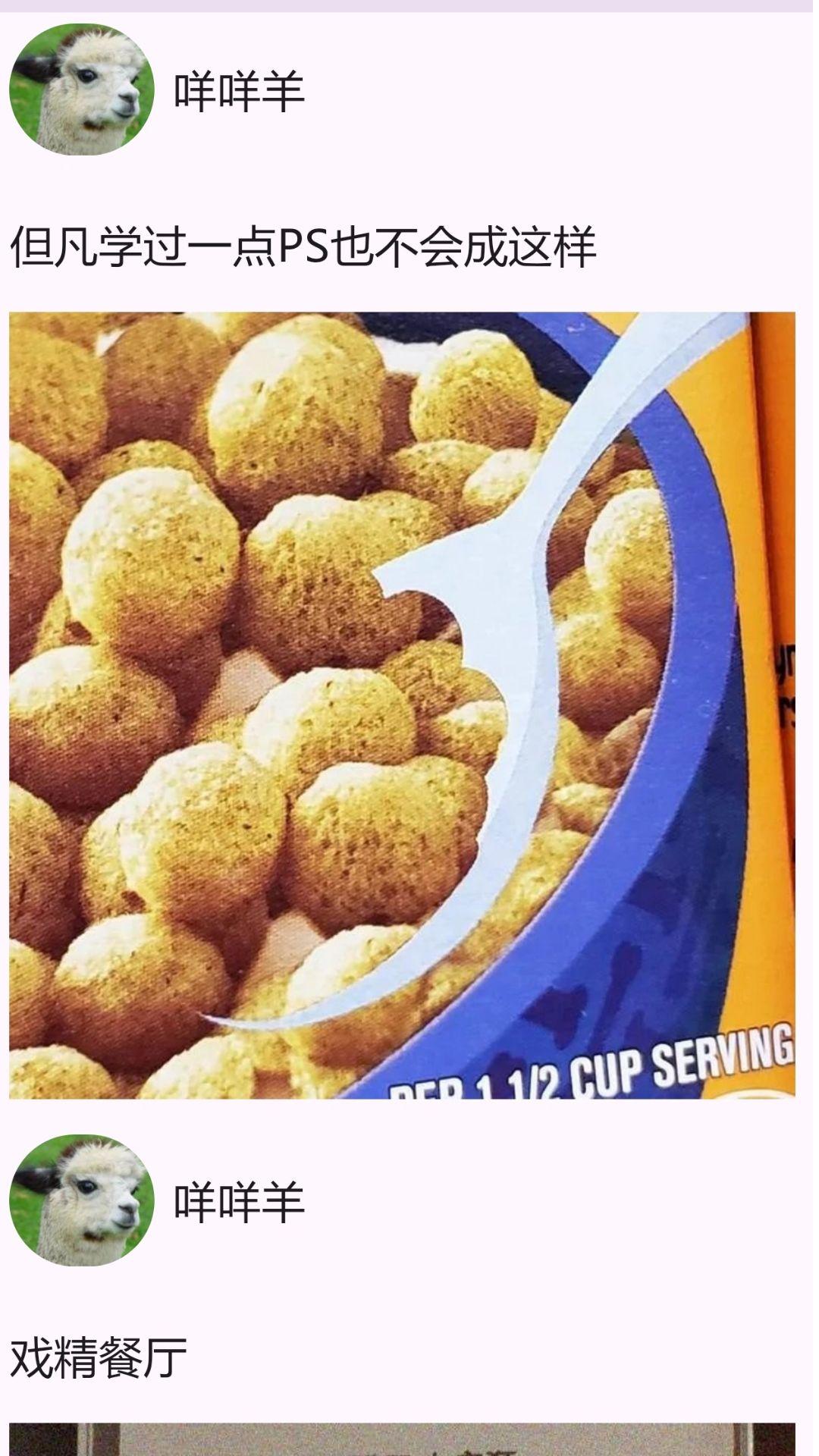Tap 咩咩羊's avatar above the 戏精餐厅 post
The height and width of the screenshot is (1456, 819).
pyautogui.click(x=81, y=1200)
